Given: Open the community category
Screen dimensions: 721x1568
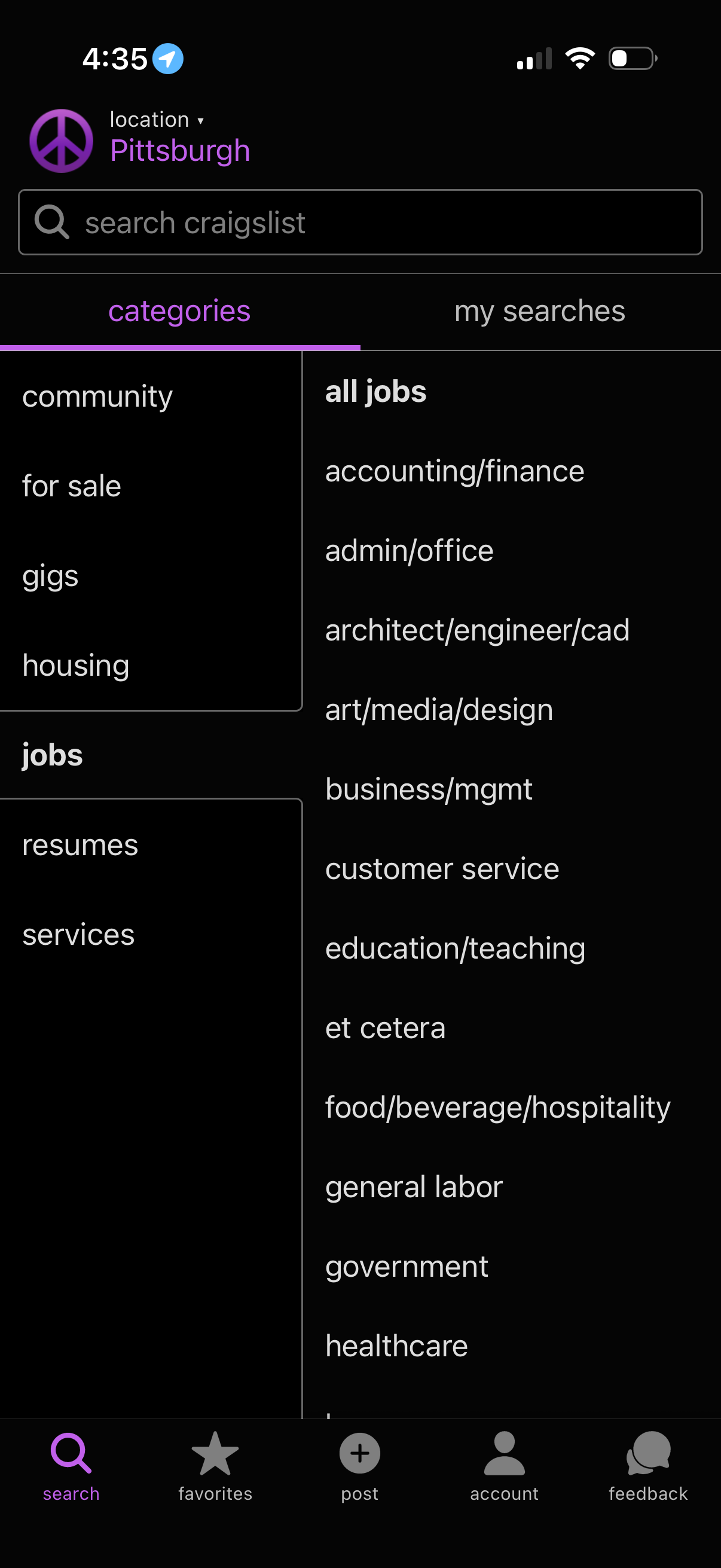Looking at the screenshot, I should tap(97, 396).
